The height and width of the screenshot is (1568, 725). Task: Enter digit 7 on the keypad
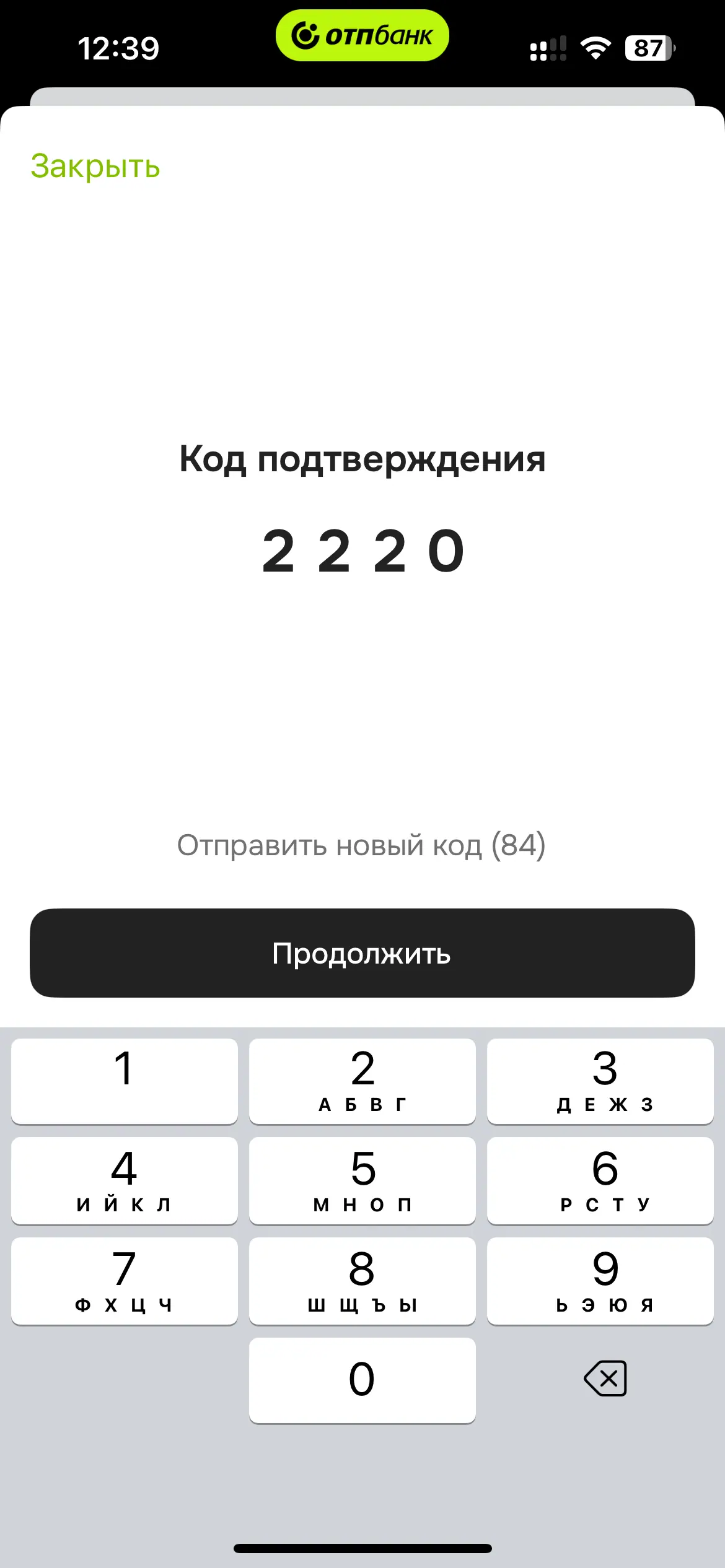tap(125, 1281)
